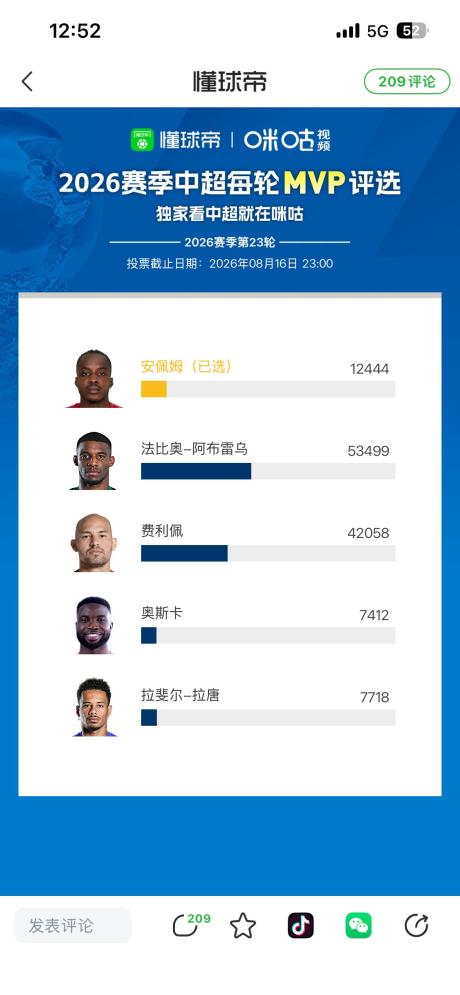Select the 拉斐尔-拉唐 vote option
The image size is (460, 995).
click(230, 707)
